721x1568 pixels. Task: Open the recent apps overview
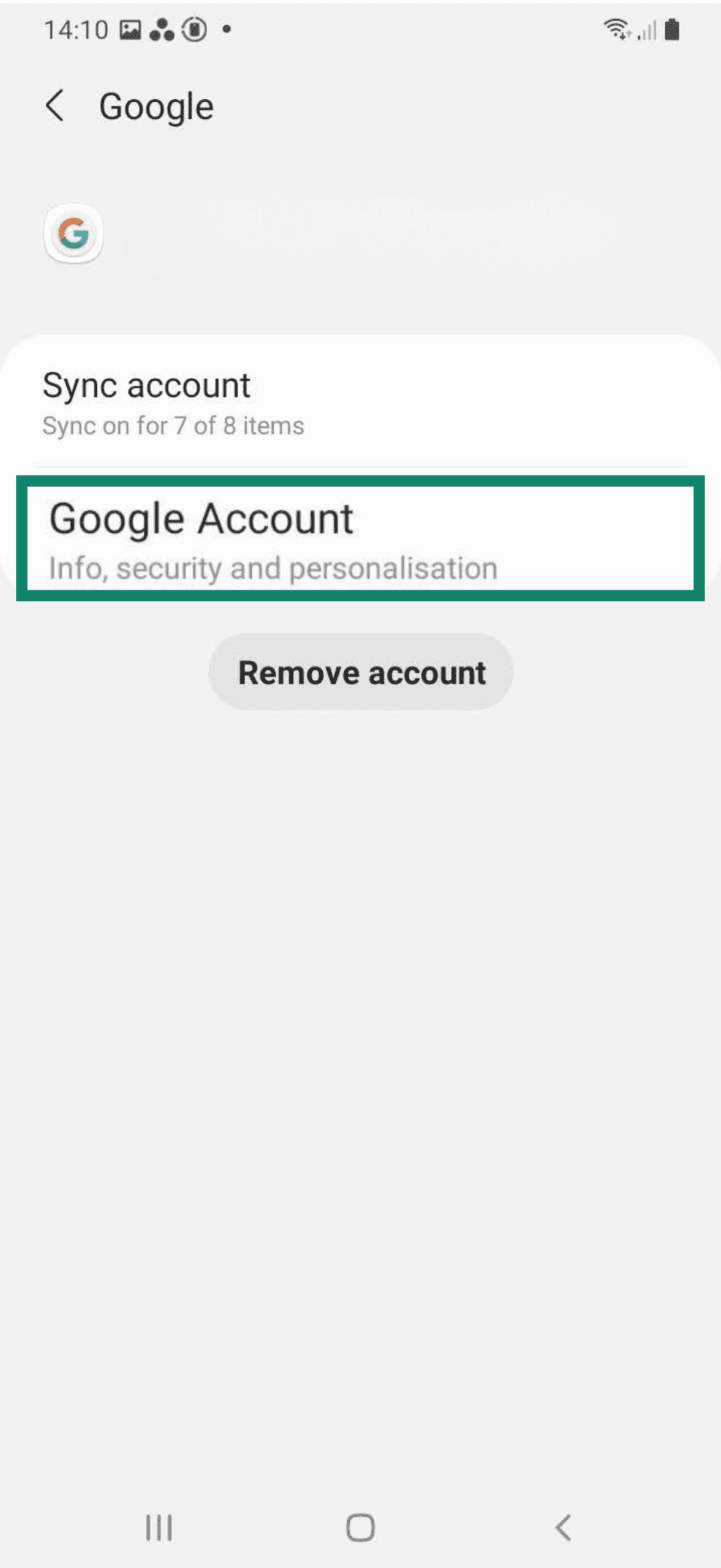157,1526
